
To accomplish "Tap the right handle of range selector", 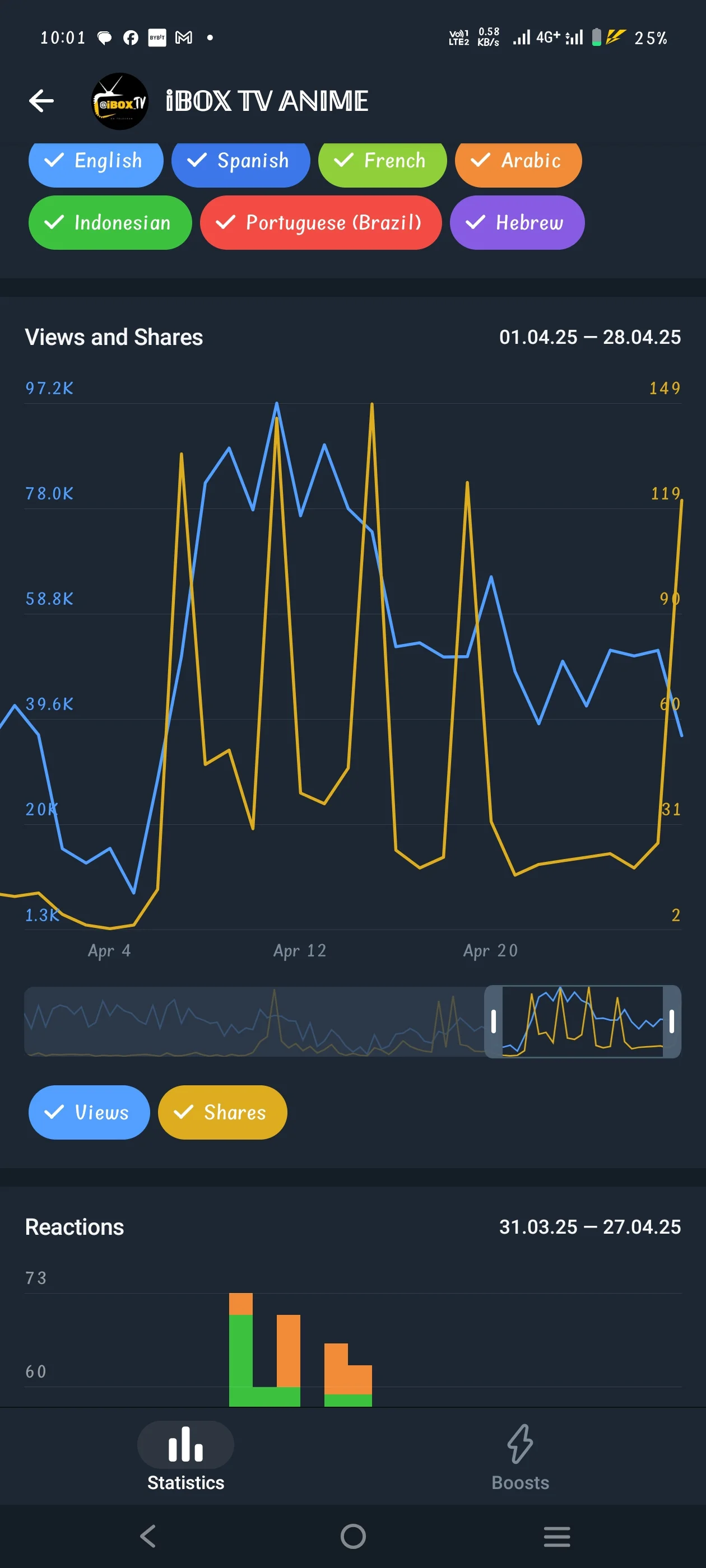I will click(x=671, y=1021).
